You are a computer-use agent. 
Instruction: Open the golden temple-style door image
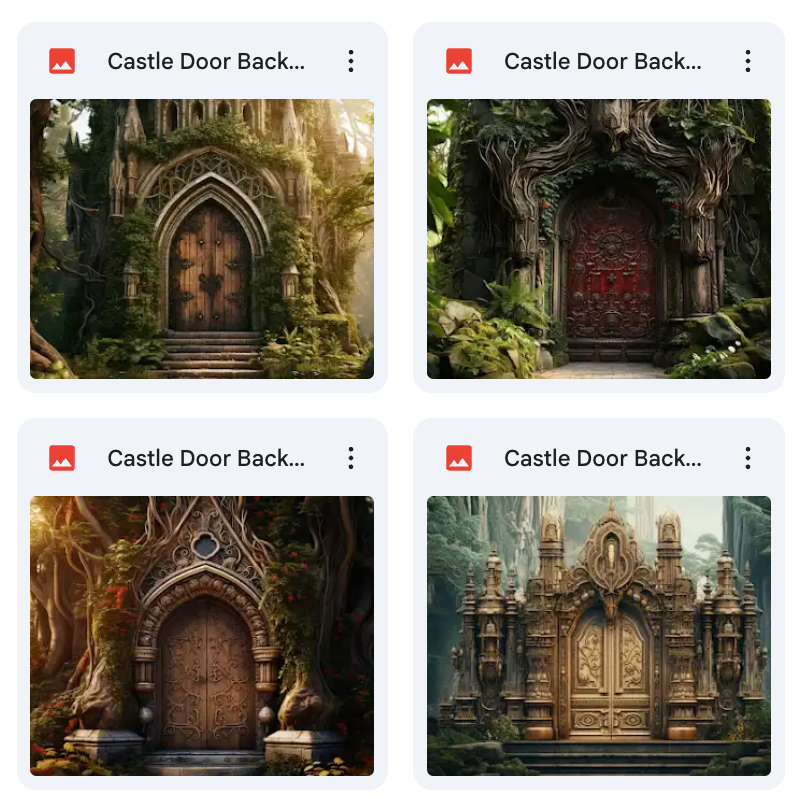[x=598, y=636]
